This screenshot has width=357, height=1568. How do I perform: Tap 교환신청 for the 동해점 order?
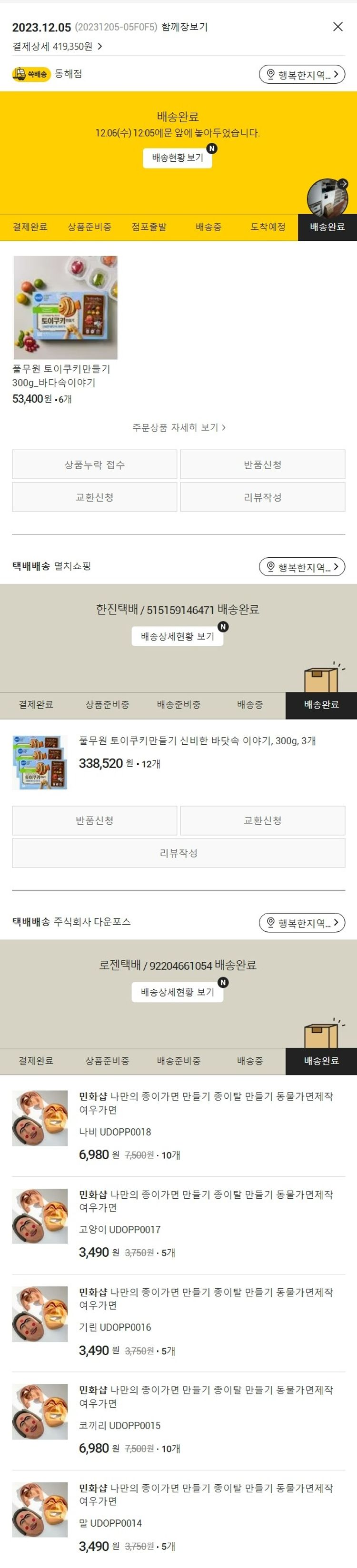click(94, 497)
